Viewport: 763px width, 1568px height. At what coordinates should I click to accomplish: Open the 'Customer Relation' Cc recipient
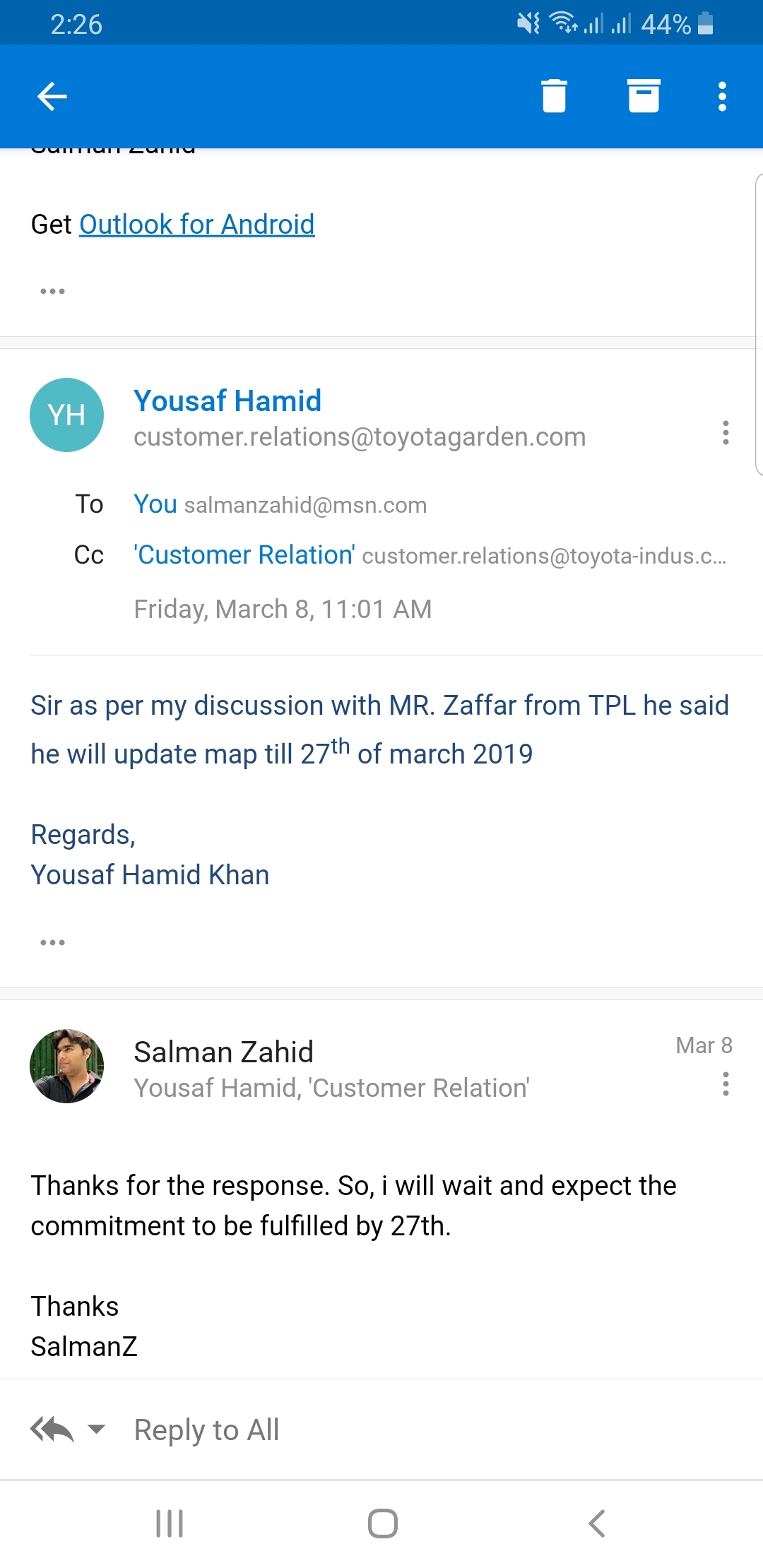(244, 554)
